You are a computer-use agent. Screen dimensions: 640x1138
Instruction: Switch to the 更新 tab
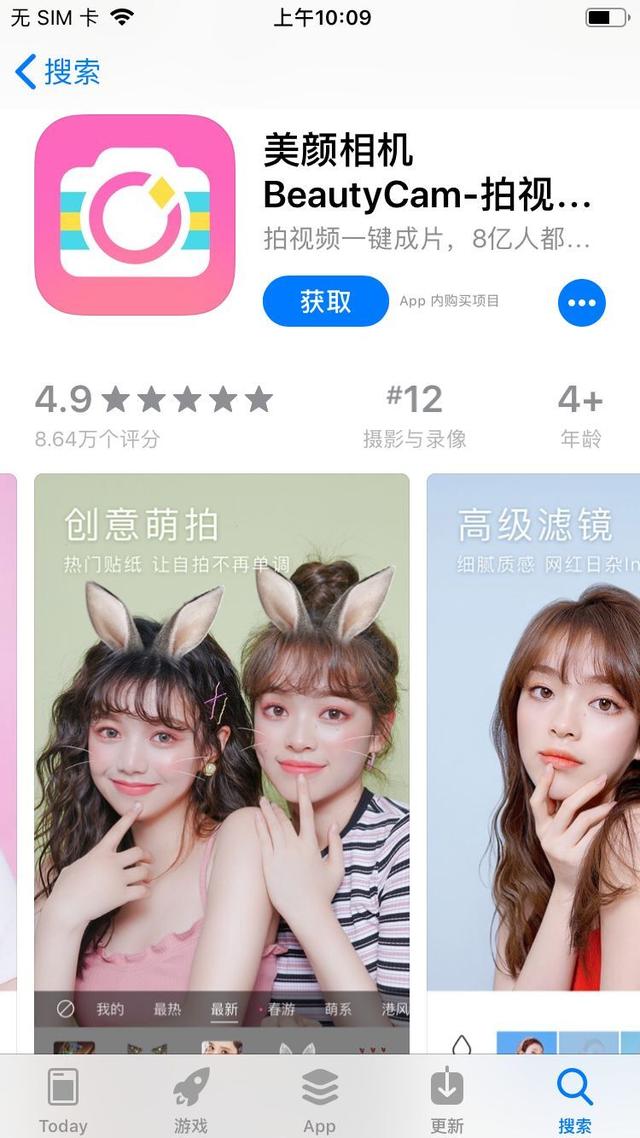click(447, 1099)
